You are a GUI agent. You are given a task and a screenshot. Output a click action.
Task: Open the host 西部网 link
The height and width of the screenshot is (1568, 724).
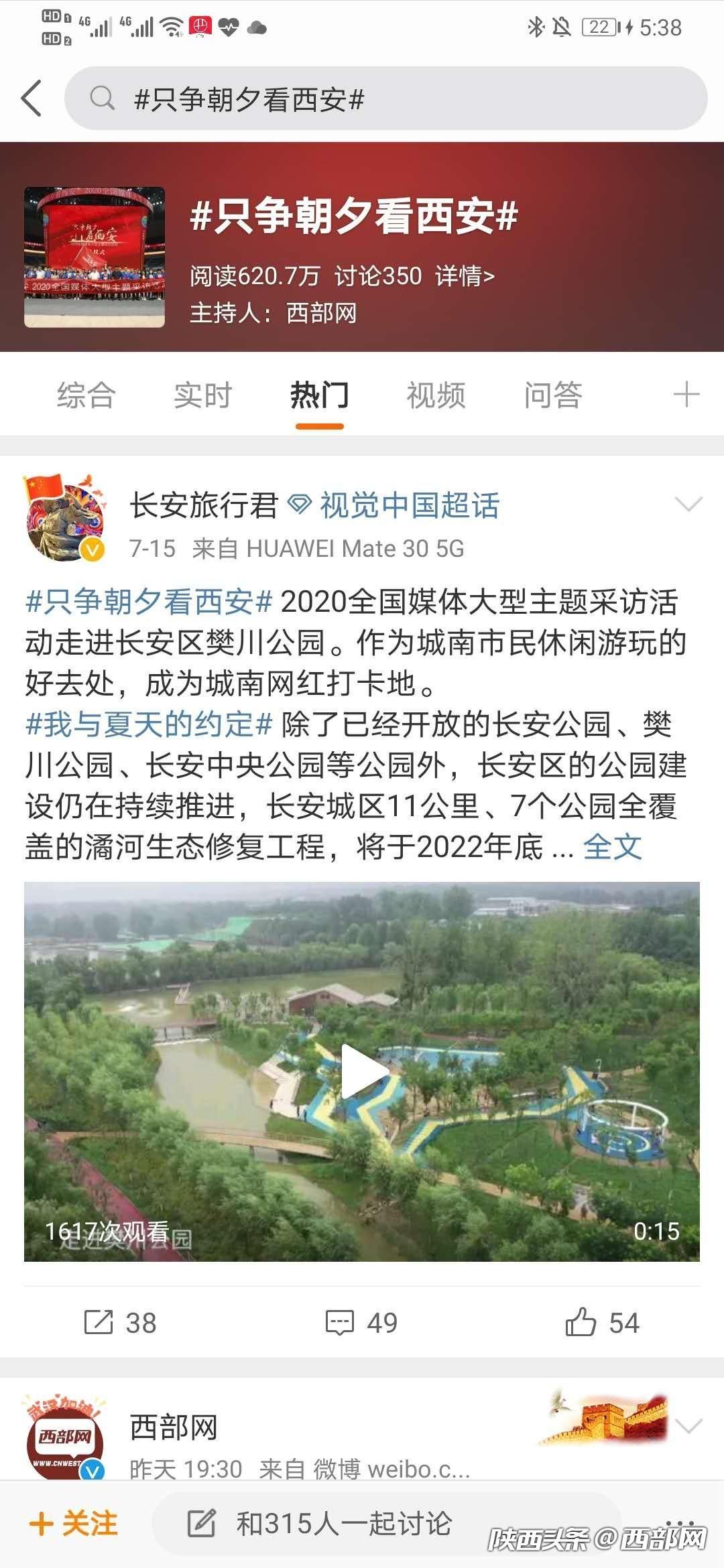click(x=321, y=313)
